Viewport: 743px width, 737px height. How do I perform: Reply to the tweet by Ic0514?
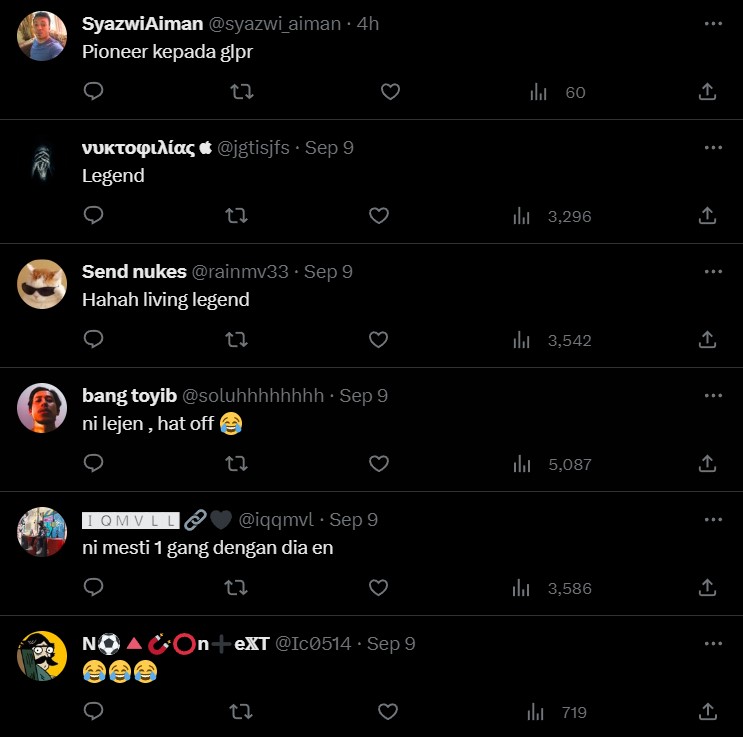coord(94,712)
